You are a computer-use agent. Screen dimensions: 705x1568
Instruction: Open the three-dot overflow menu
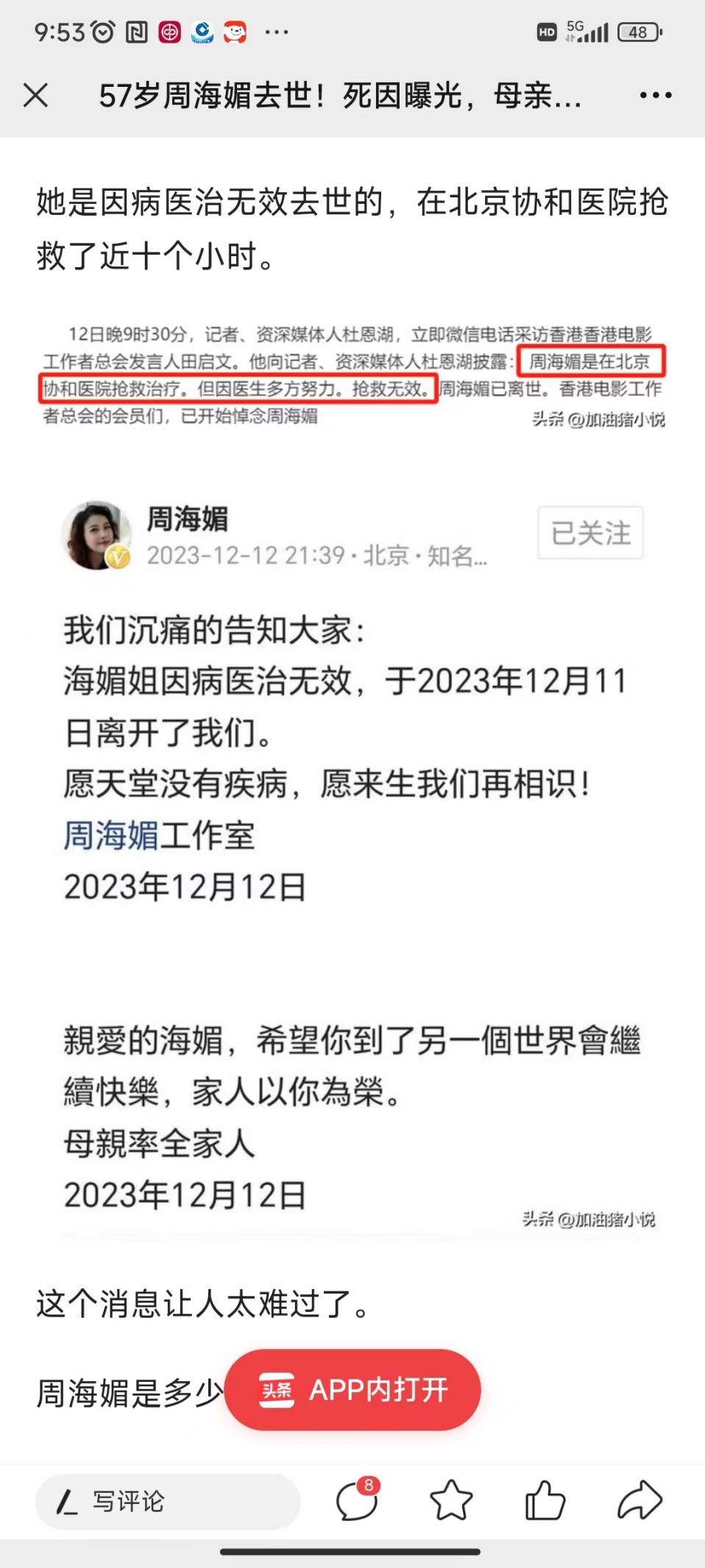[x=655, y=96]
